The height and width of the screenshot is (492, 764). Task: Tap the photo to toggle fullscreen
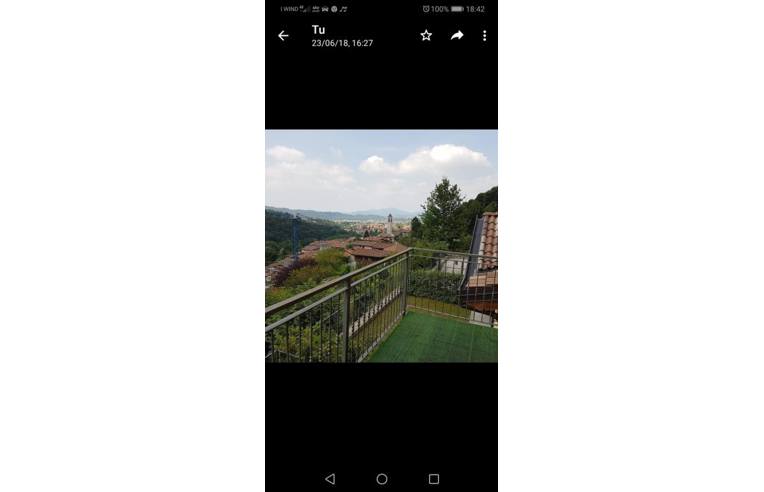[x=381, y=245]
